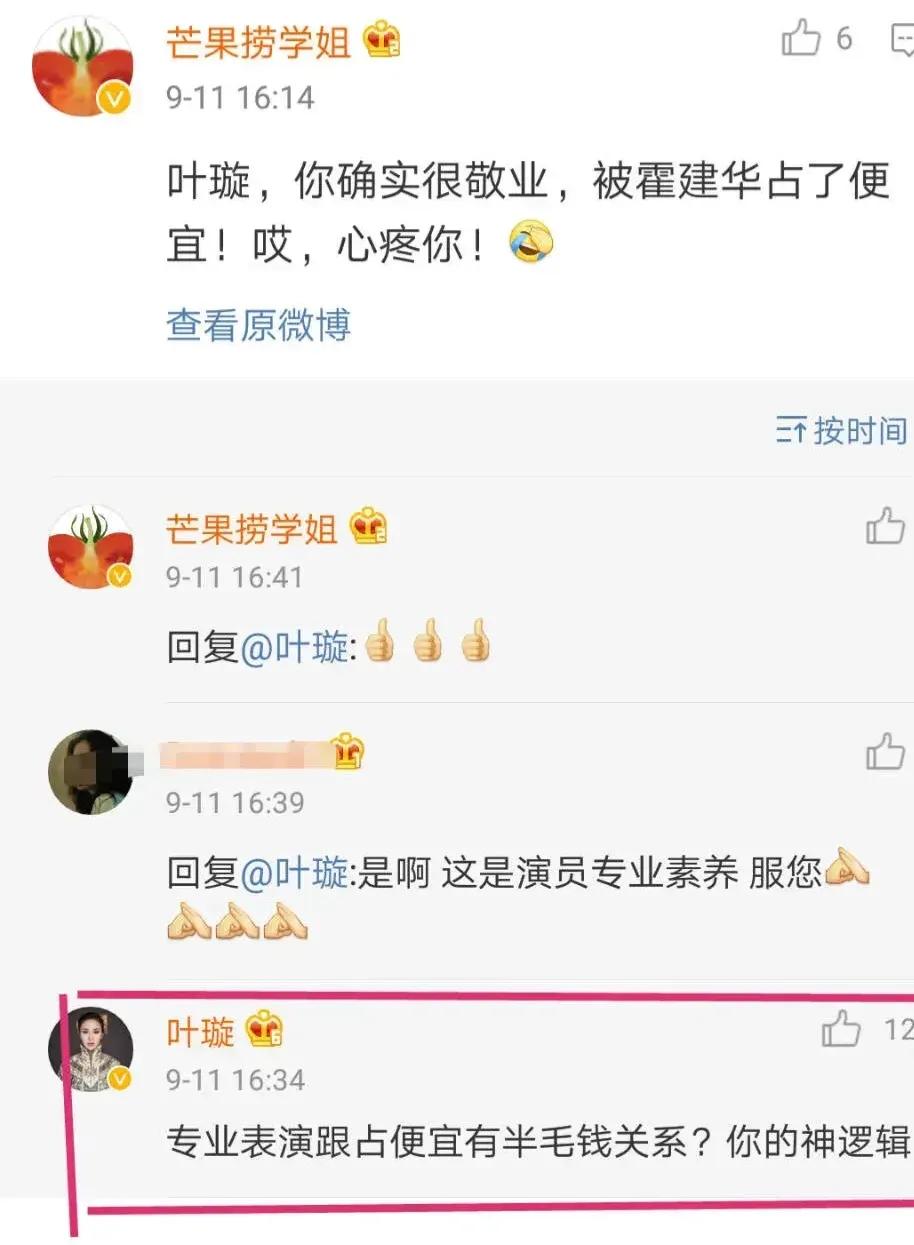
Task: Like 芒果捞学姐's original post
Action: (x=799, y=37)
